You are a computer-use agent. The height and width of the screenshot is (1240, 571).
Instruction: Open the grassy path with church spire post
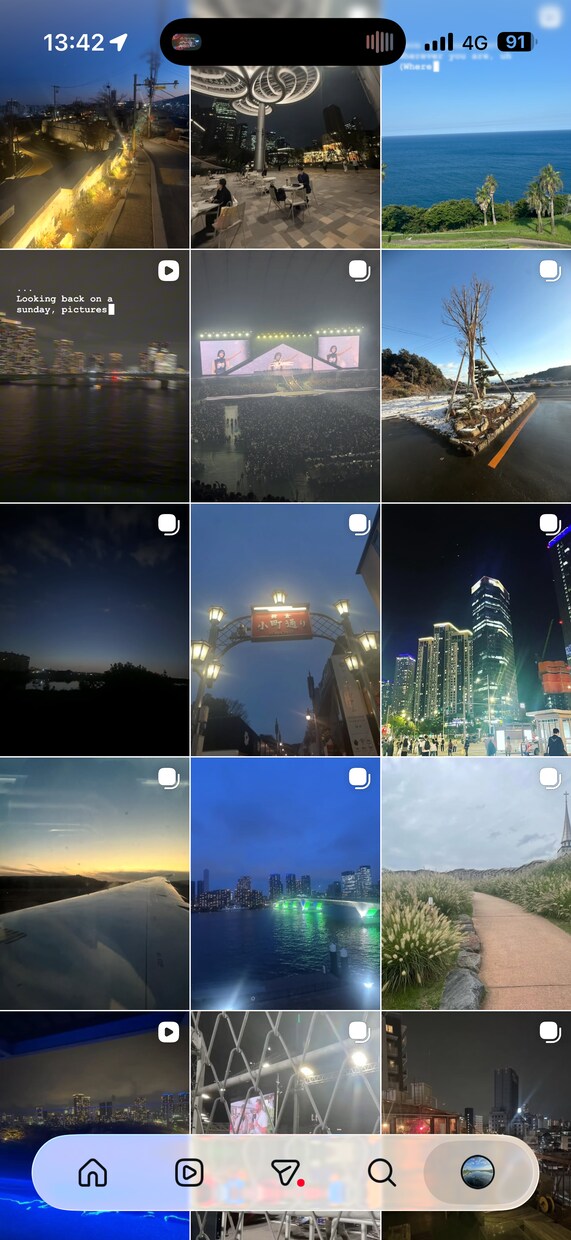point(476,884)
